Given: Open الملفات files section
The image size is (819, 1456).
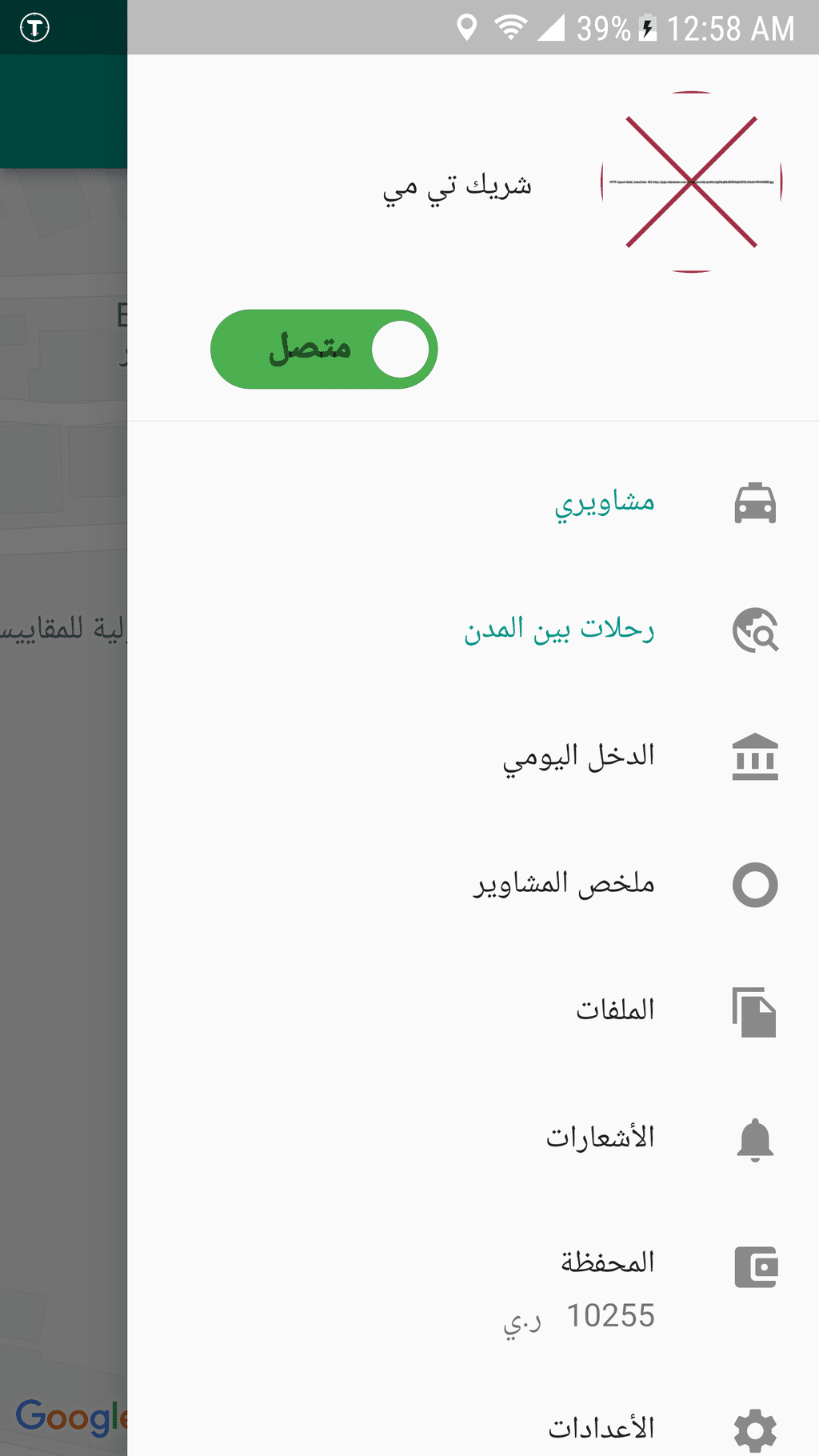Looking at the screenshot, I should (x=473, y=1011).
